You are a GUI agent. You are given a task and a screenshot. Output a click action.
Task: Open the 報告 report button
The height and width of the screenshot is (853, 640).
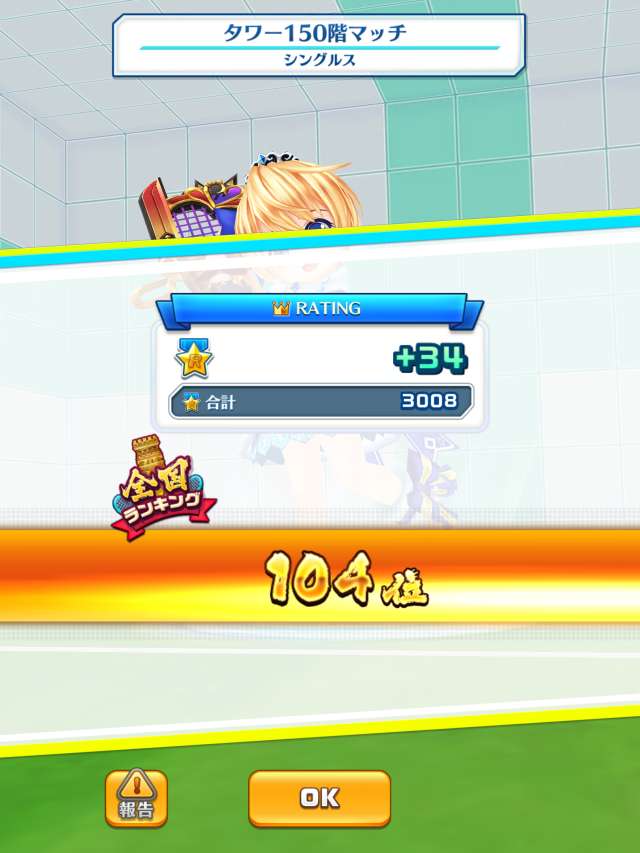point(136,798)
